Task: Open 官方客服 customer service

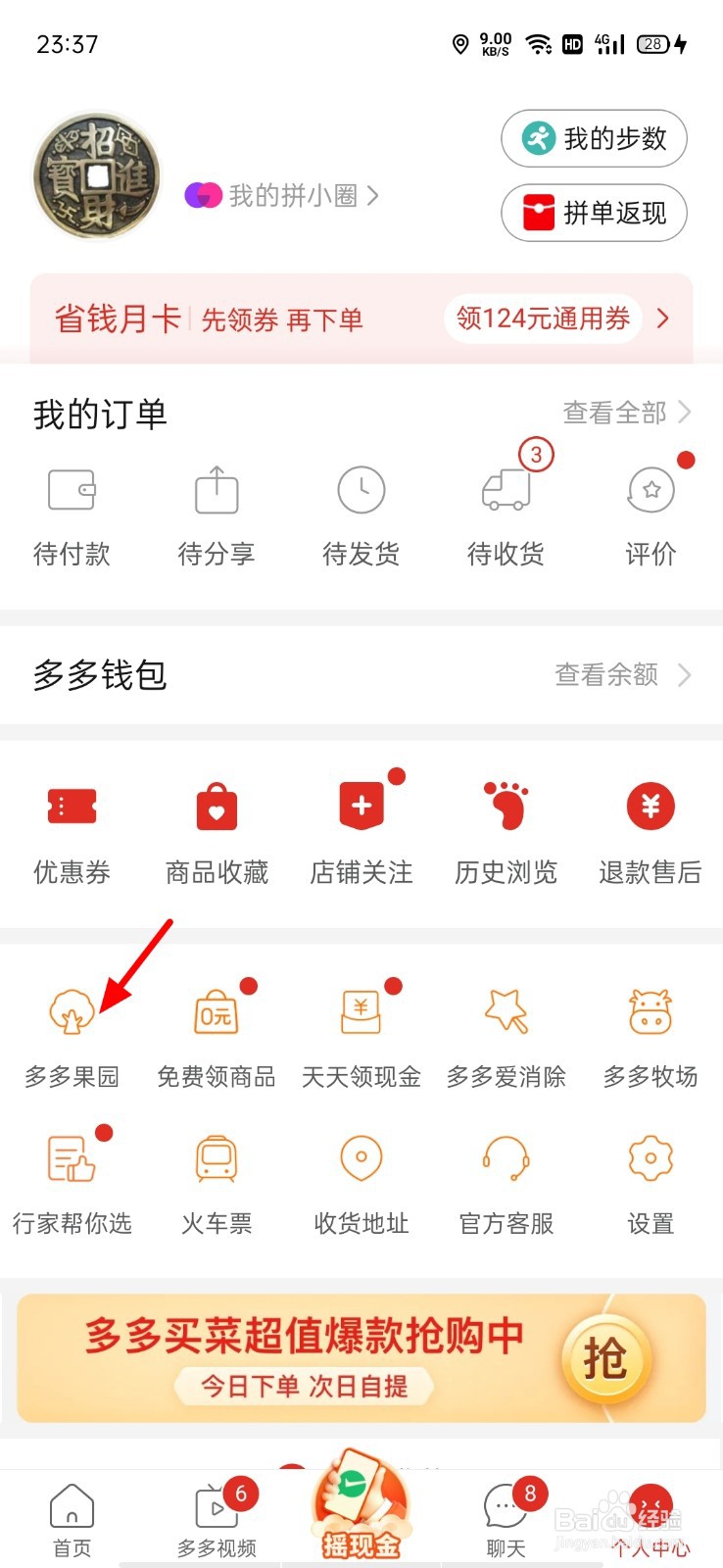Action: (x=506, y=1185)
